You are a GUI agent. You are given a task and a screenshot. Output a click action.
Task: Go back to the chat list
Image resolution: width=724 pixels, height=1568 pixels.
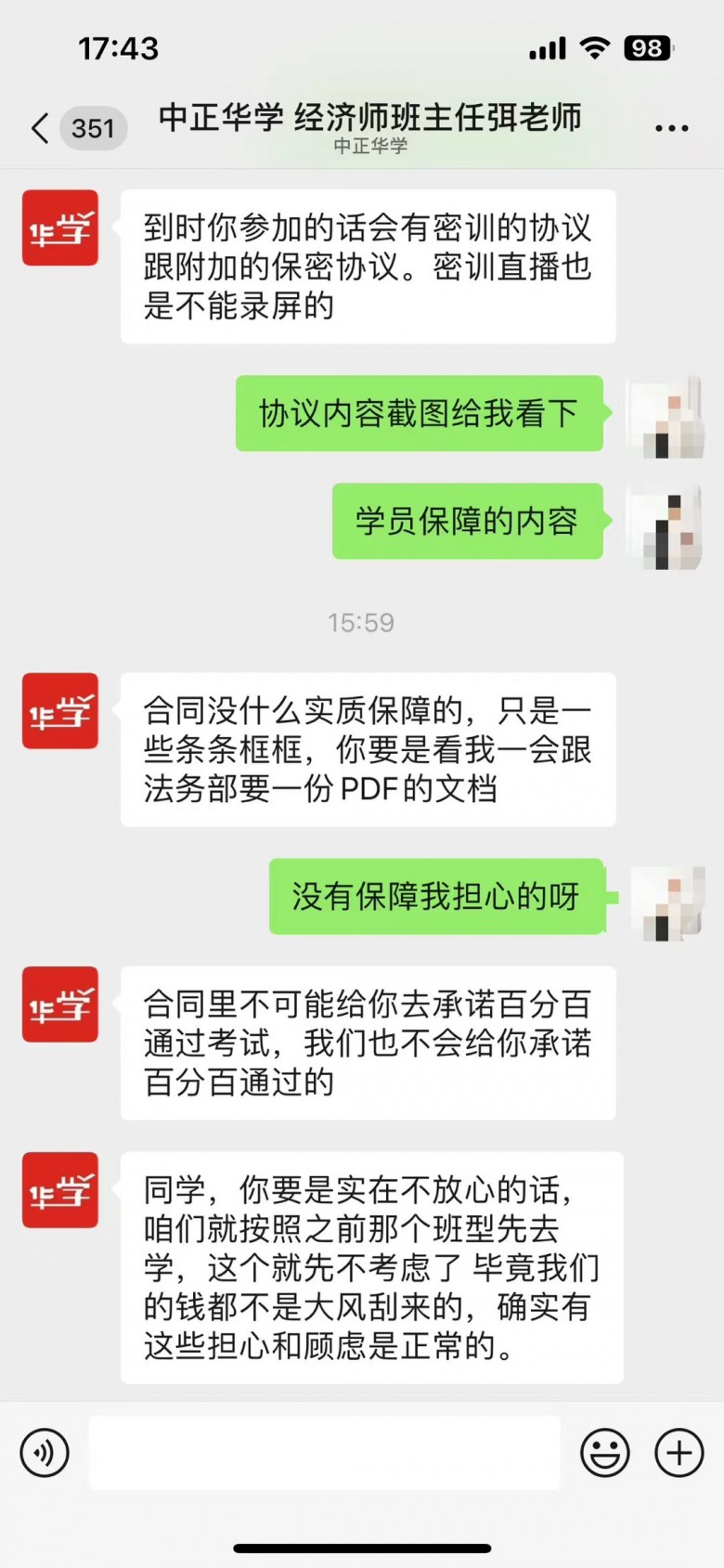(41, 128)
